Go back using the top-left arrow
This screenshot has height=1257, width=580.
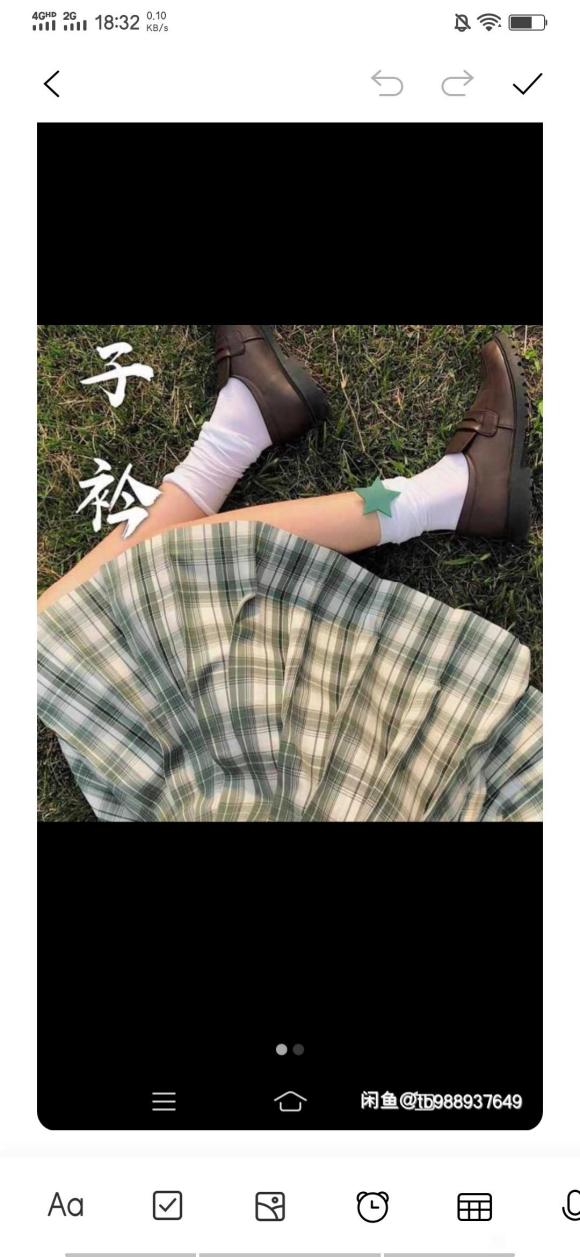click(x=52, y=85)
